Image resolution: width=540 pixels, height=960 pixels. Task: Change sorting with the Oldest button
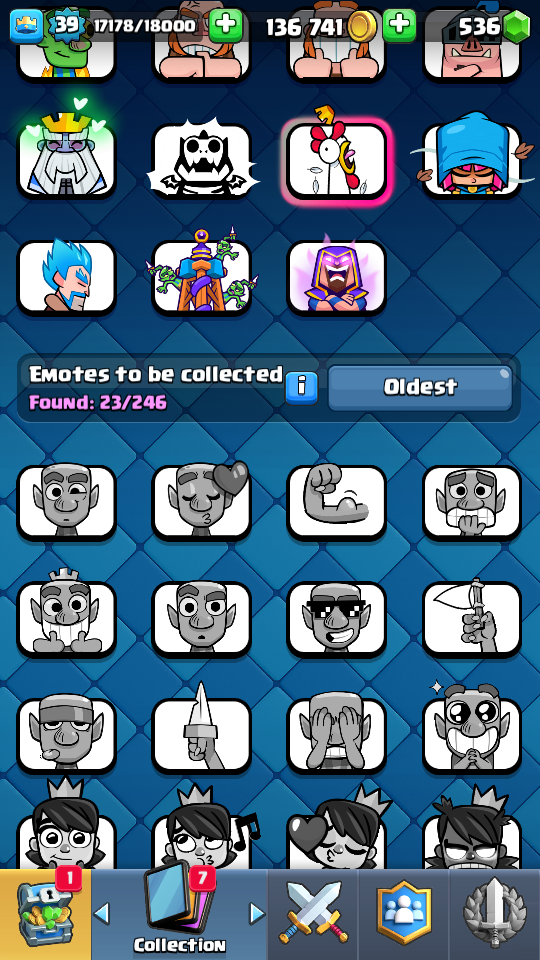pos(420,388)
